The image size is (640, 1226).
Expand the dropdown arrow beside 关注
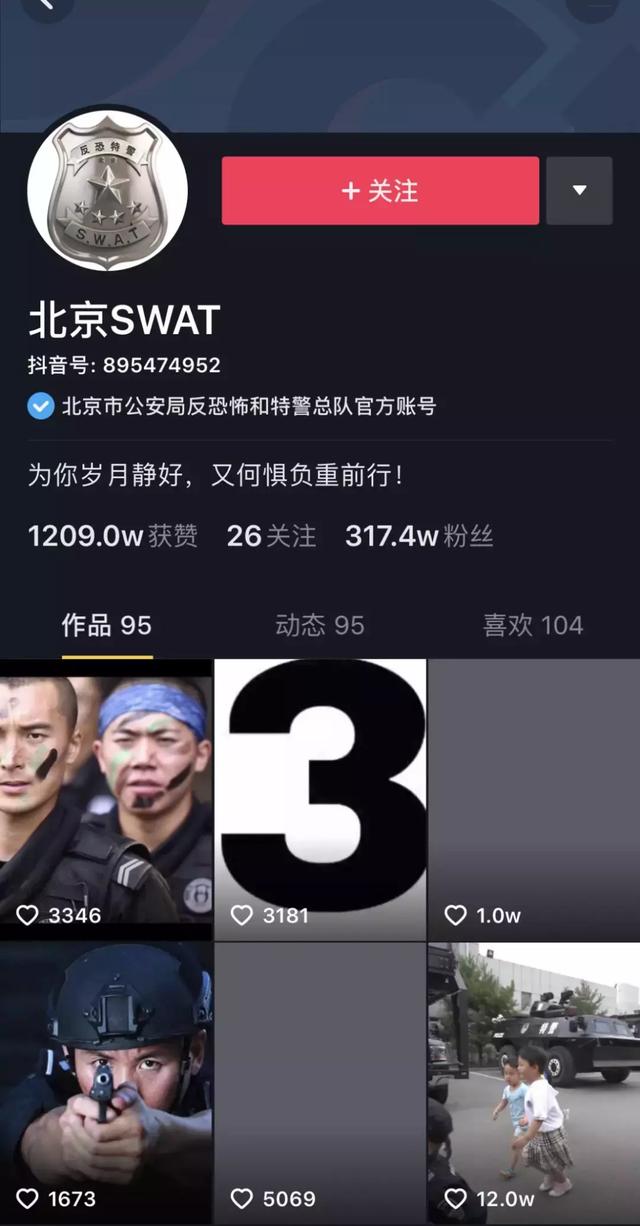[579, 191]
